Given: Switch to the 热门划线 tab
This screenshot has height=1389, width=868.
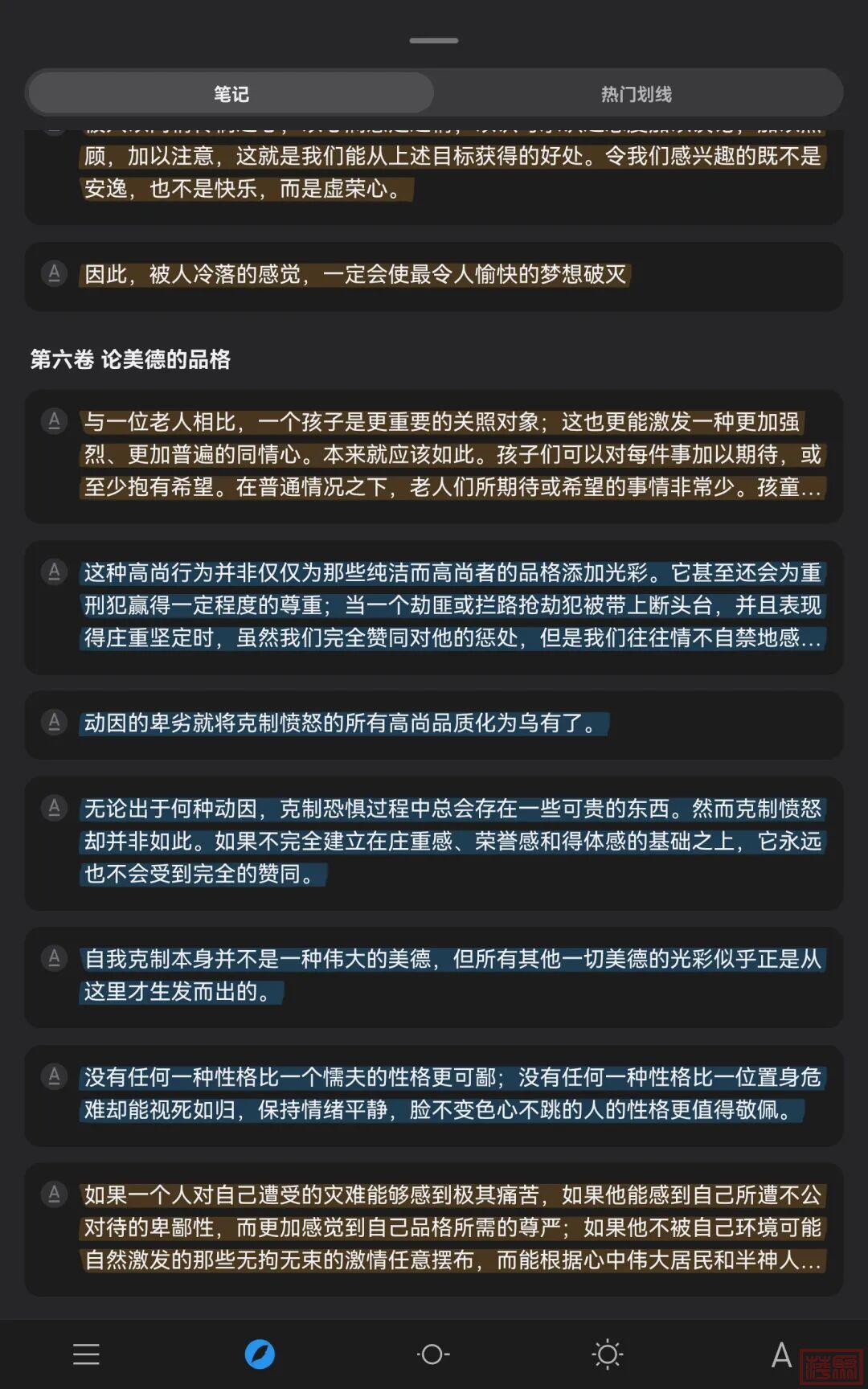Looking at the screenshot, I should (x=636, y=94).
